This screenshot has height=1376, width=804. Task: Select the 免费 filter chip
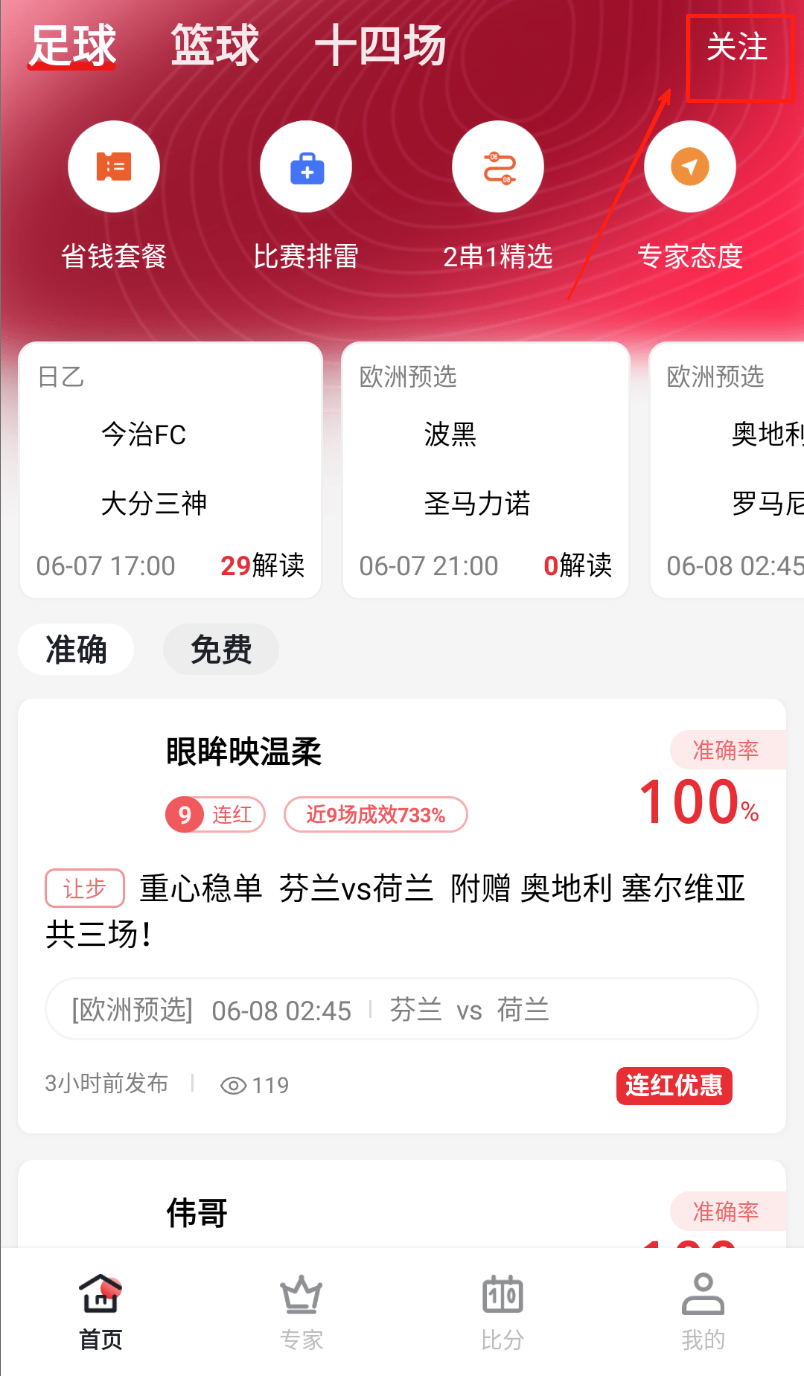coord(221,650)
